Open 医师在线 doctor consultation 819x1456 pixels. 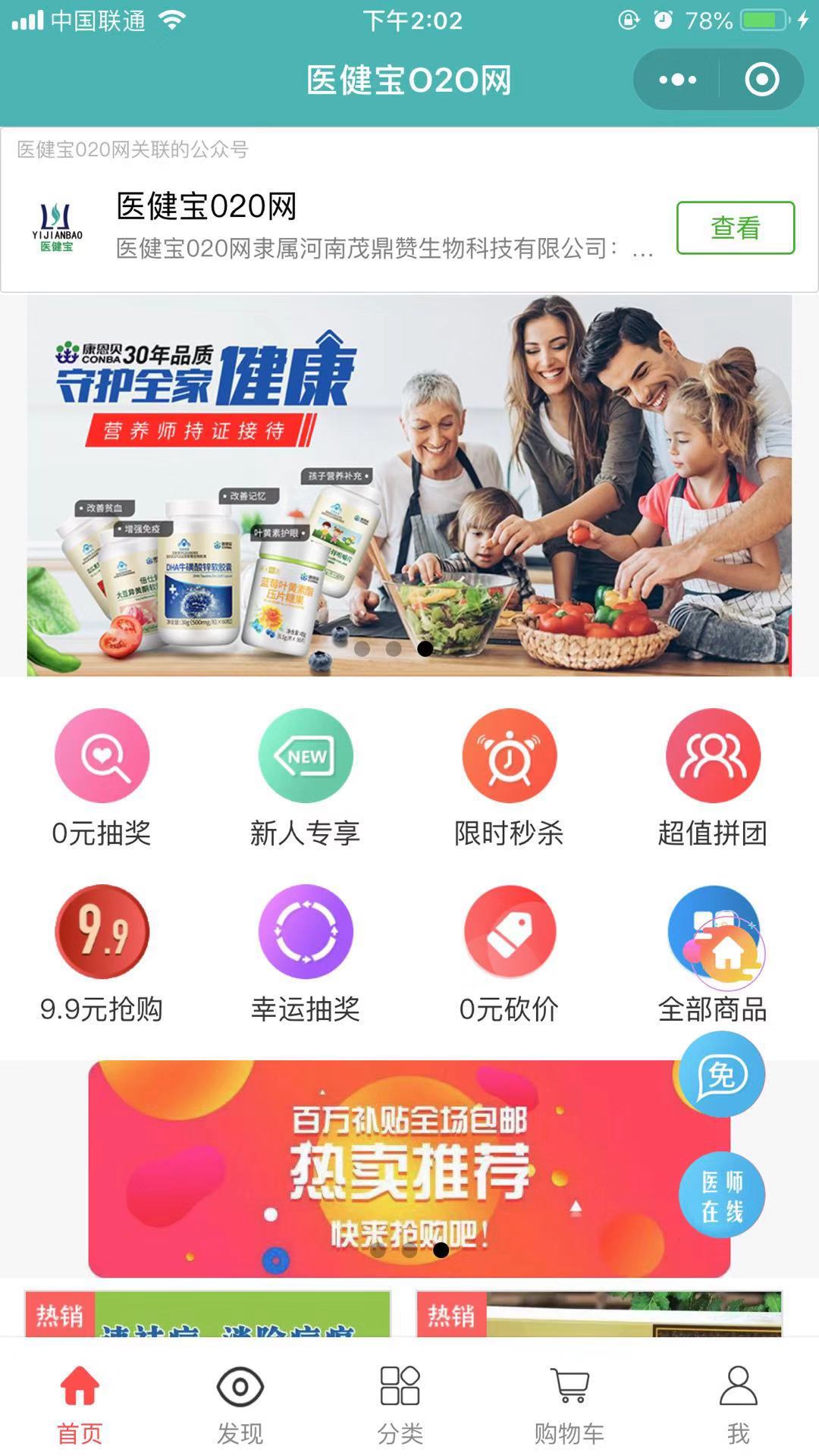(721, 1196)
